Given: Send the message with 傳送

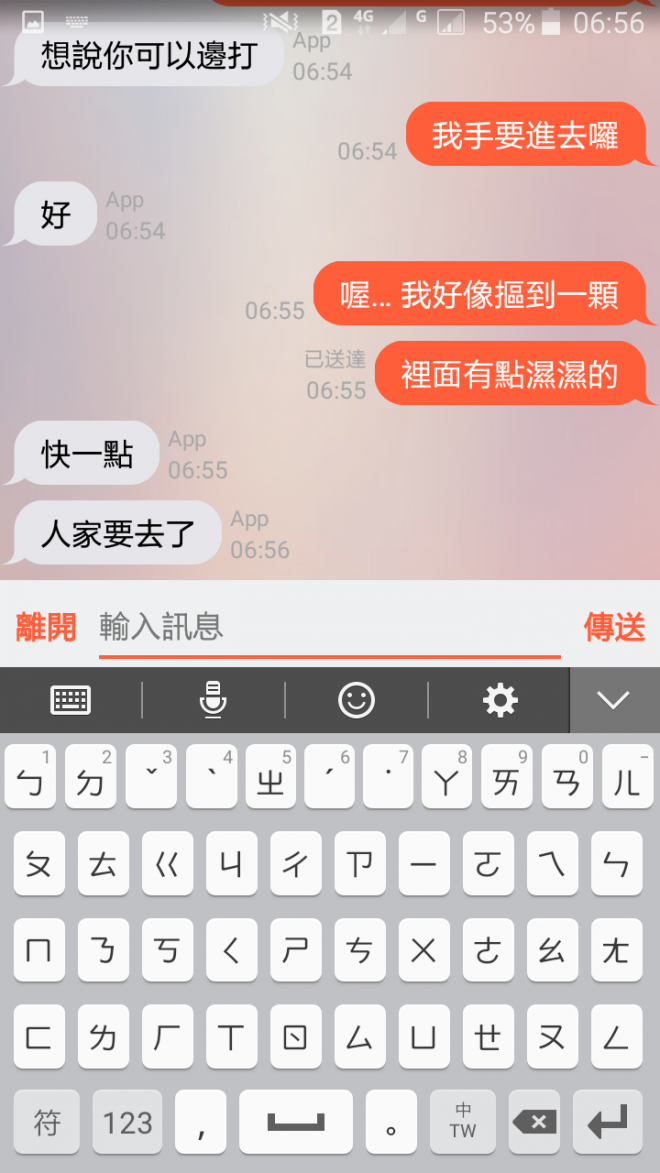Looking at the screenshot, I should [x=614, y=627].
